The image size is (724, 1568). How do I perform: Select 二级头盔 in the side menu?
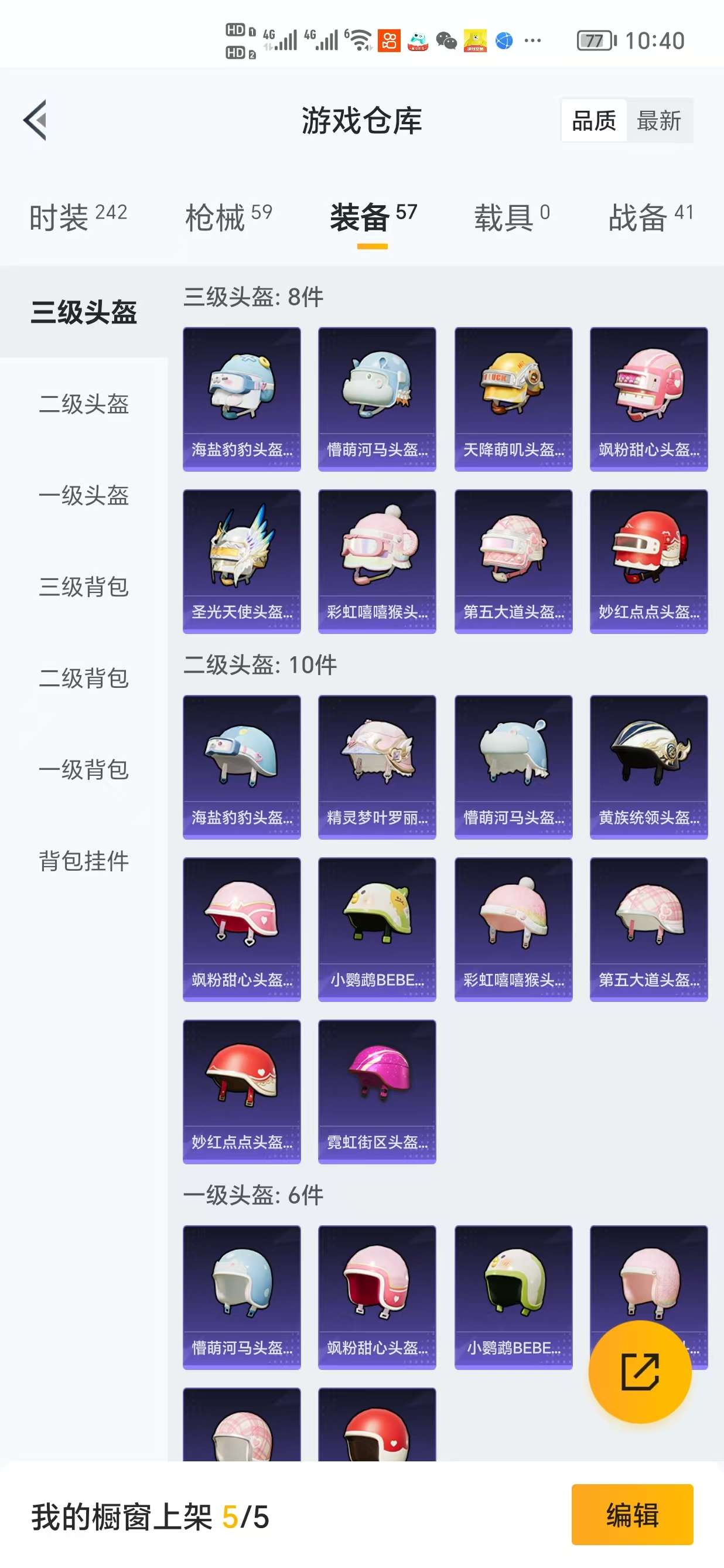84,404
